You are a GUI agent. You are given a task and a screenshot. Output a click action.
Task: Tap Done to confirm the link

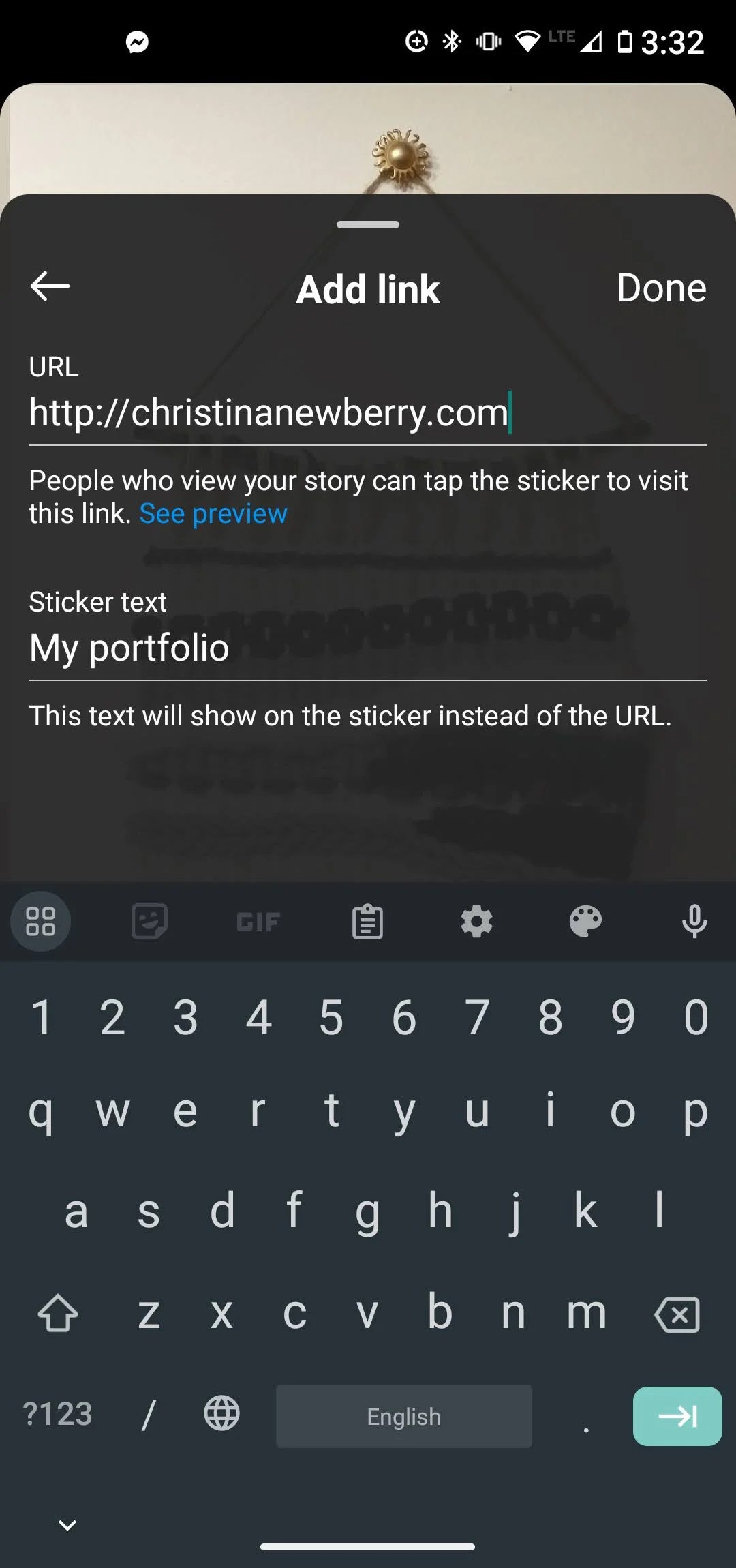pos(660,288)
